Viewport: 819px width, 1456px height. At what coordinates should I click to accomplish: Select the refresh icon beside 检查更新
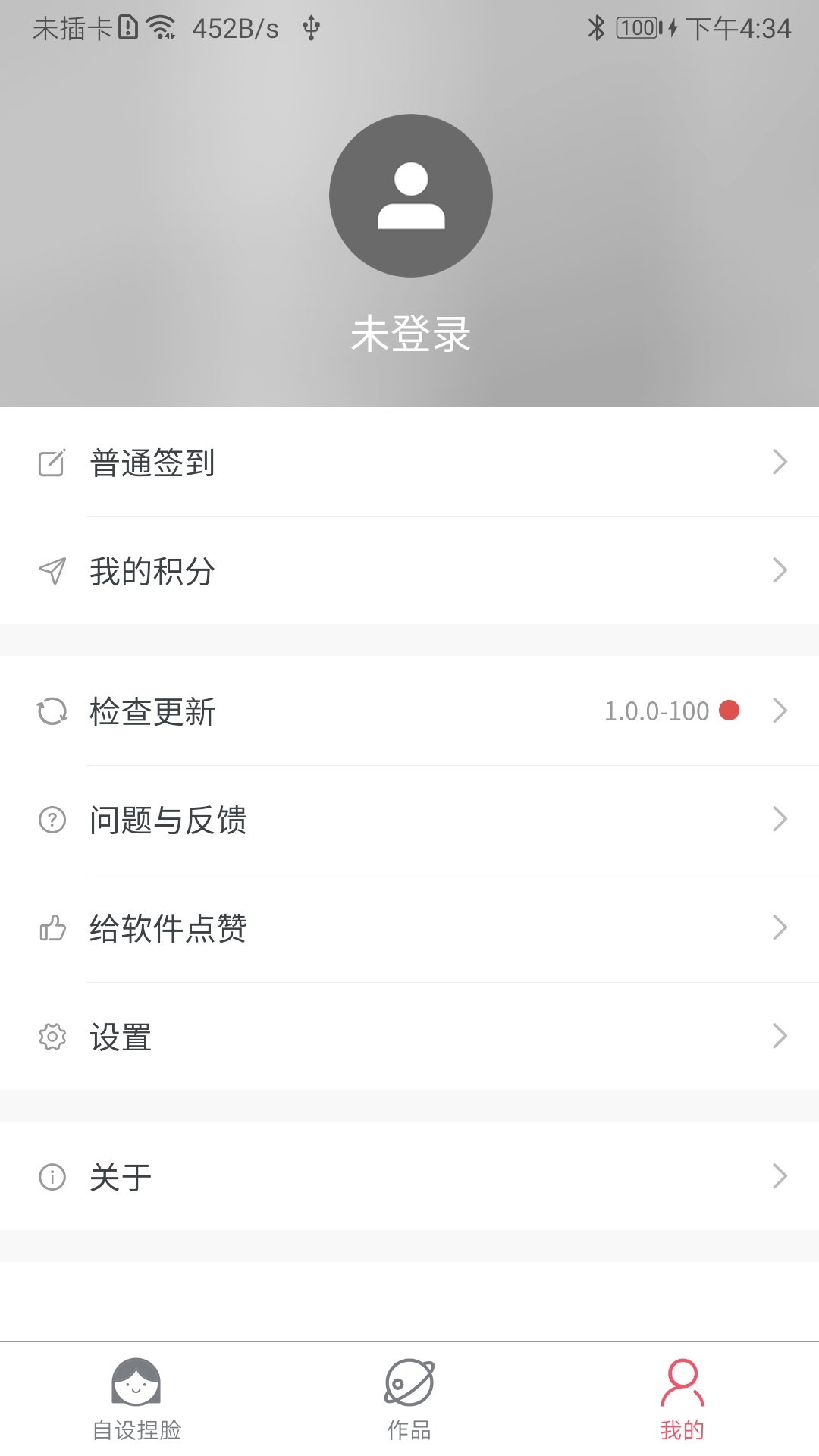point(51,711)
